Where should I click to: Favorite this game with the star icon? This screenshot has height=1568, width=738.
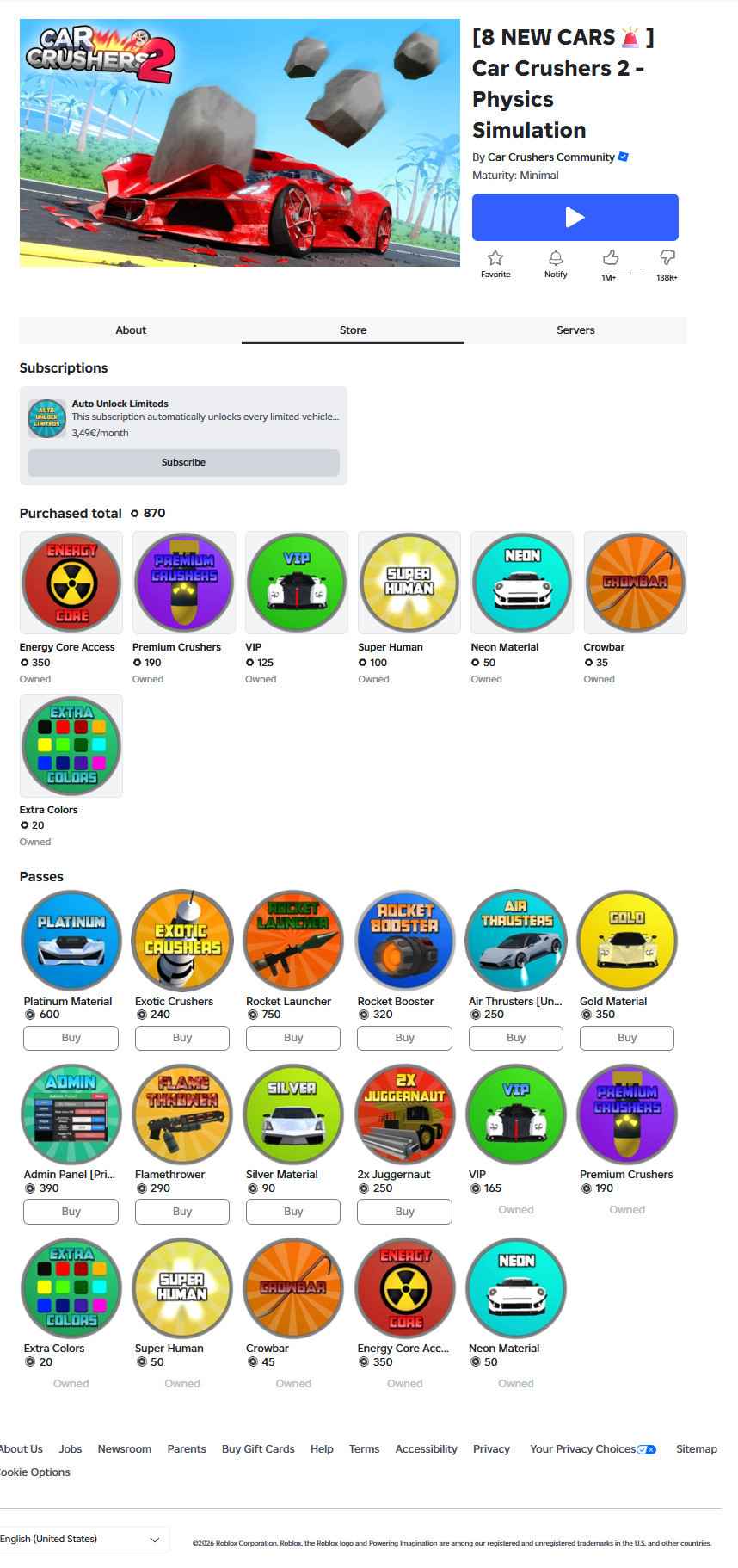pyautogui.click(x=495, y=264)
